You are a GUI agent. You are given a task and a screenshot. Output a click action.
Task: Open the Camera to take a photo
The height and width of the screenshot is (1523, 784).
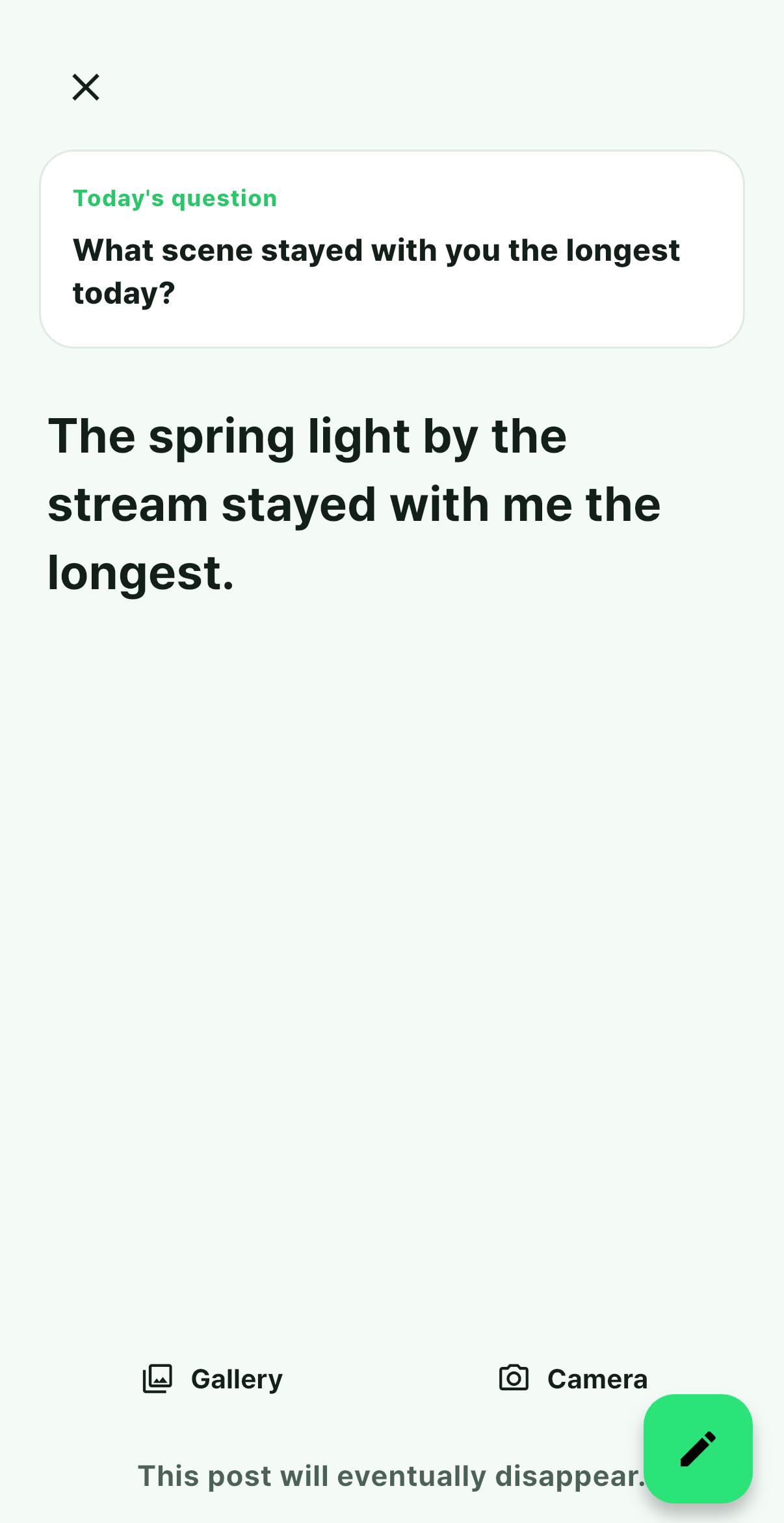coord(573,1379)
